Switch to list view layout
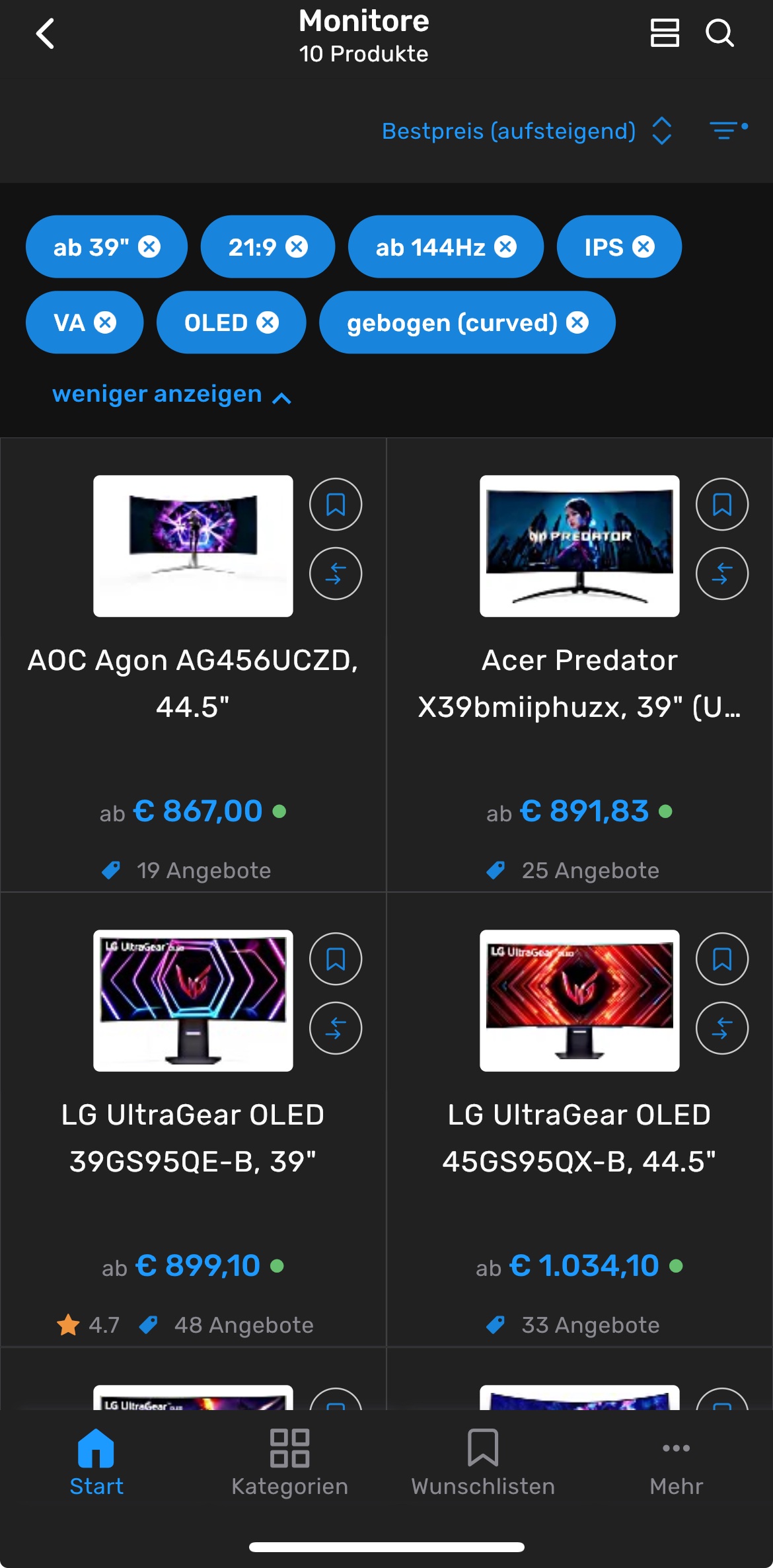Screen dimensions: 773x1568 point(664,33)
